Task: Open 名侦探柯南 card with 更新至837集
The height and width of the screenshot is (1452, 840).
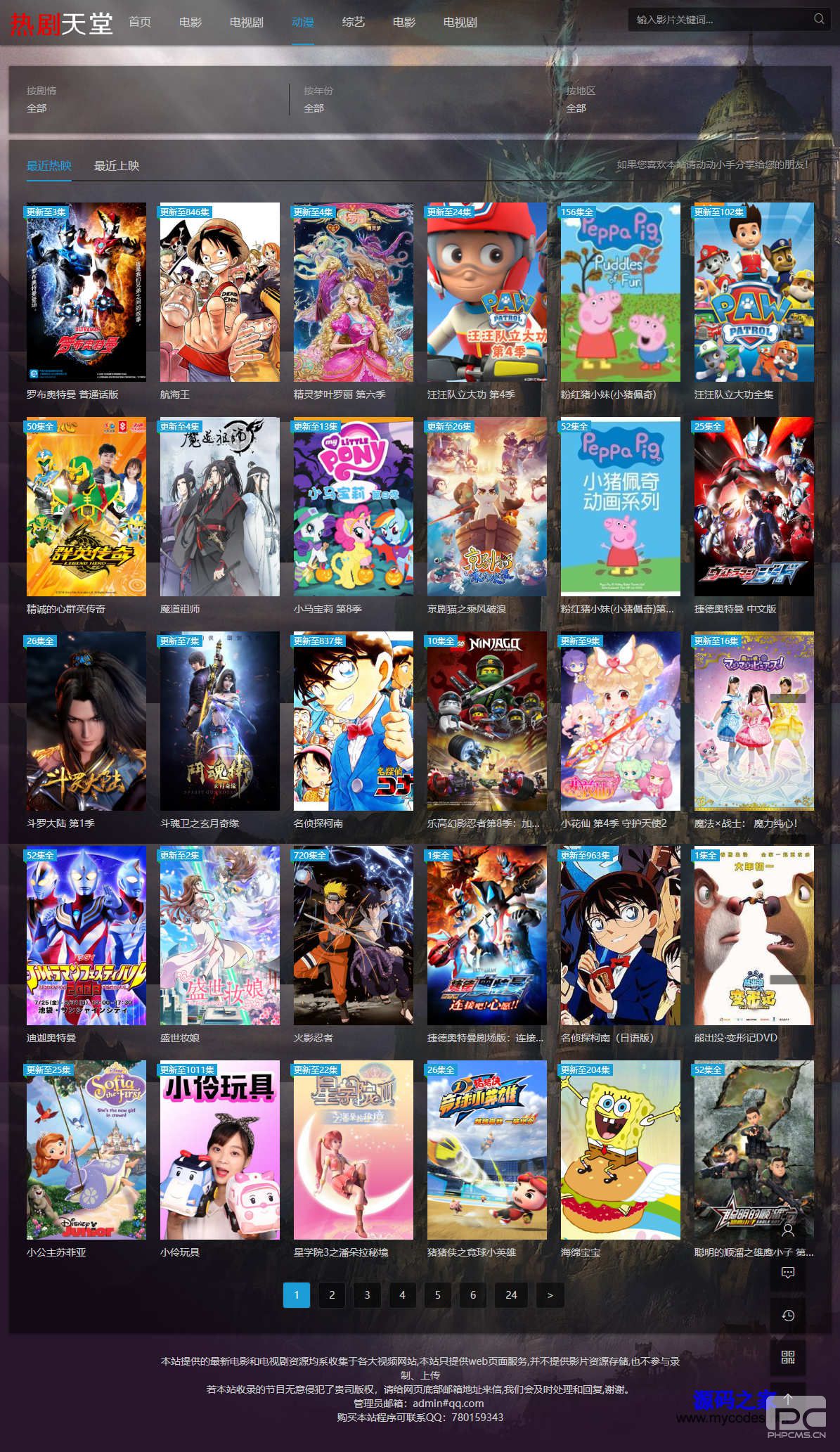Action: click(x=354, y=721)
